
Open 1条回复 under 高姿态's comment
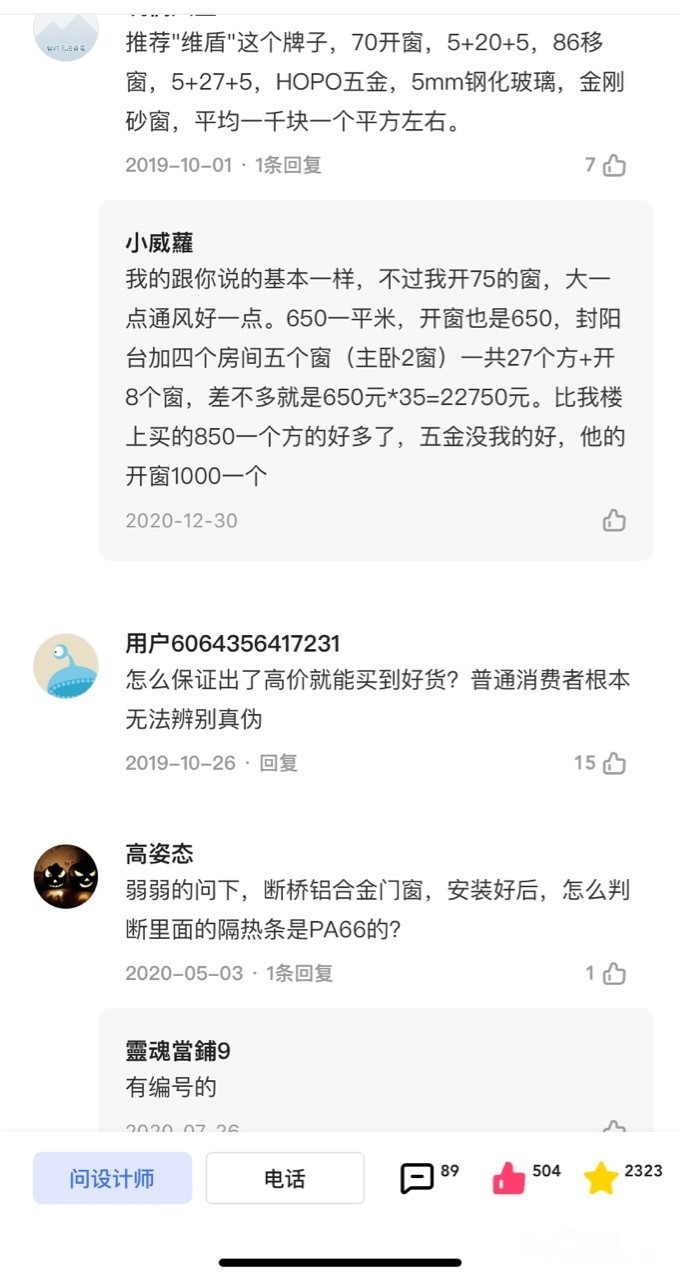(299, 973)
